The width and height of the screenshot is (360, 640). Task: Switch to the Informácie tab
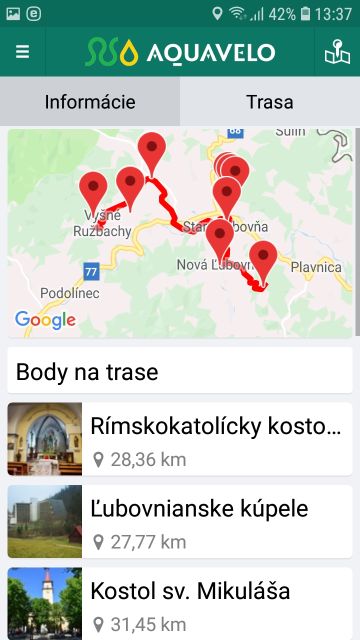click(90, 102)
